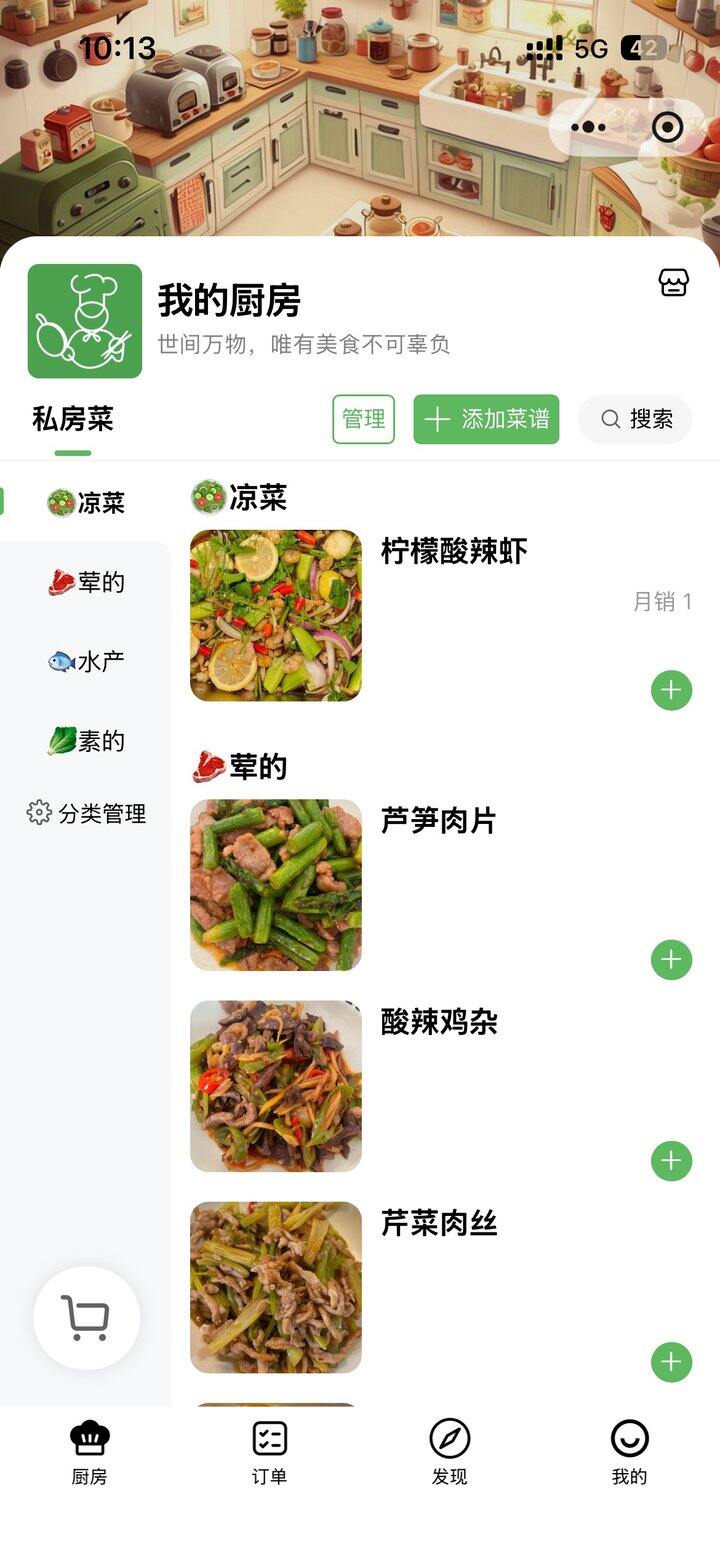Image resolution: width=720 pixels, height=1558 pixels.
Task: View the 柠檬酸辣虾 dish photo
Action: click(276, 615)
